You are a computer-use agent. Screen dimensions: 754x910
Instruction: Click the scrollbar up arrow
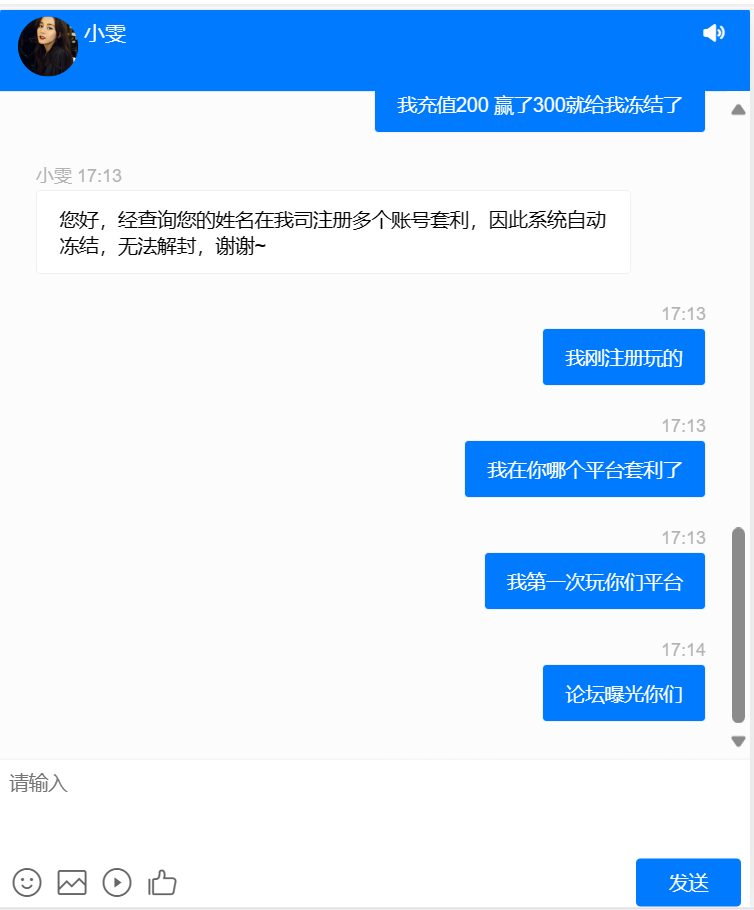738,109
